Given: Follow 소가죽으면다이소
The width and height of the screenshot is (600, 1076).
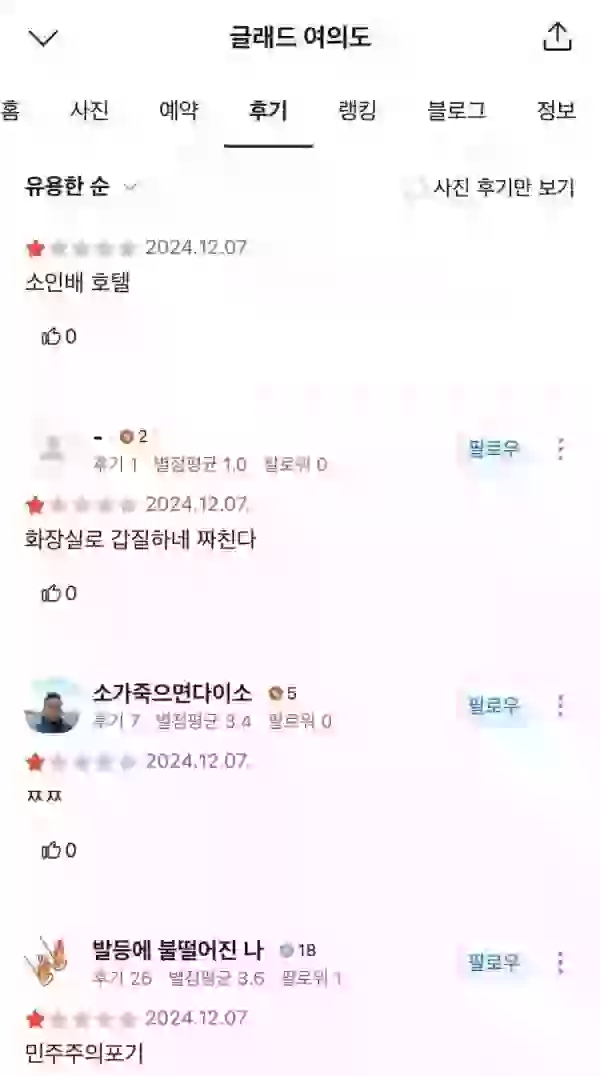Looking at the screenshot, I should (494, 706).
